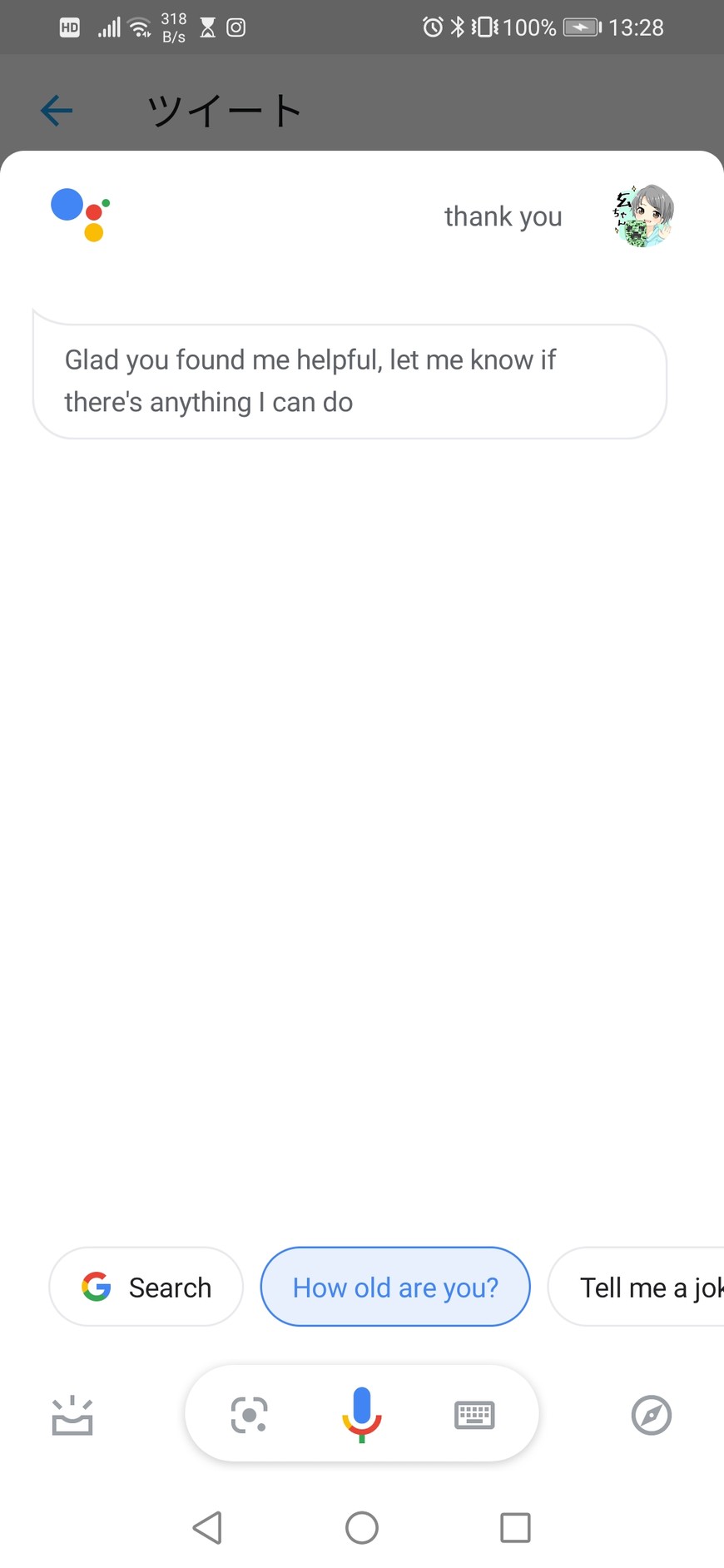
Task: Open the keyboard to type
Action: 474,1415
